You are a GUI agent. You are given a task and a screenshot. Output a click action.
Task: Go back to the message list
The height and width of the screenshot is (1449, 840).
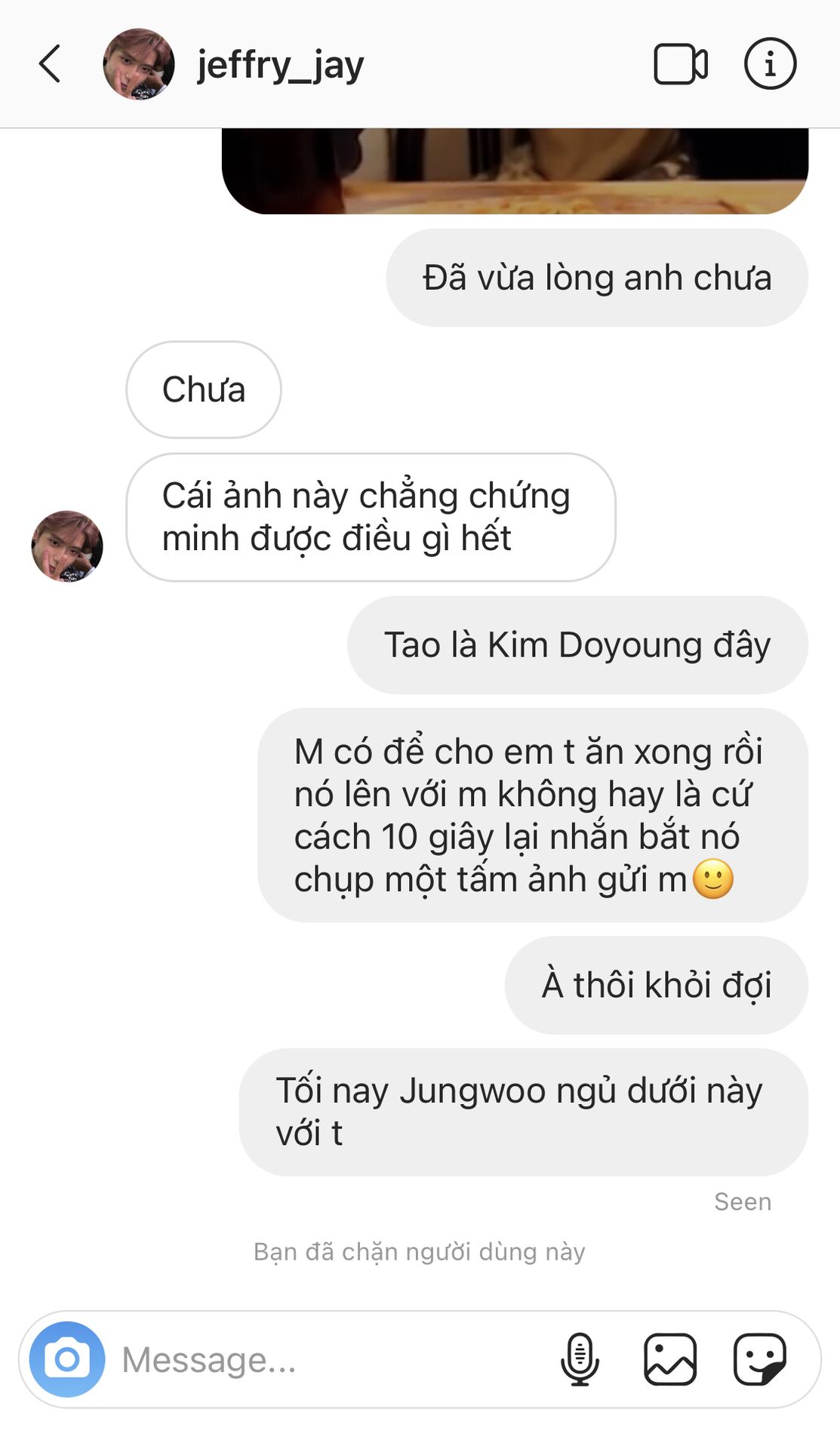pyautogui.click(x=50, y=63)
